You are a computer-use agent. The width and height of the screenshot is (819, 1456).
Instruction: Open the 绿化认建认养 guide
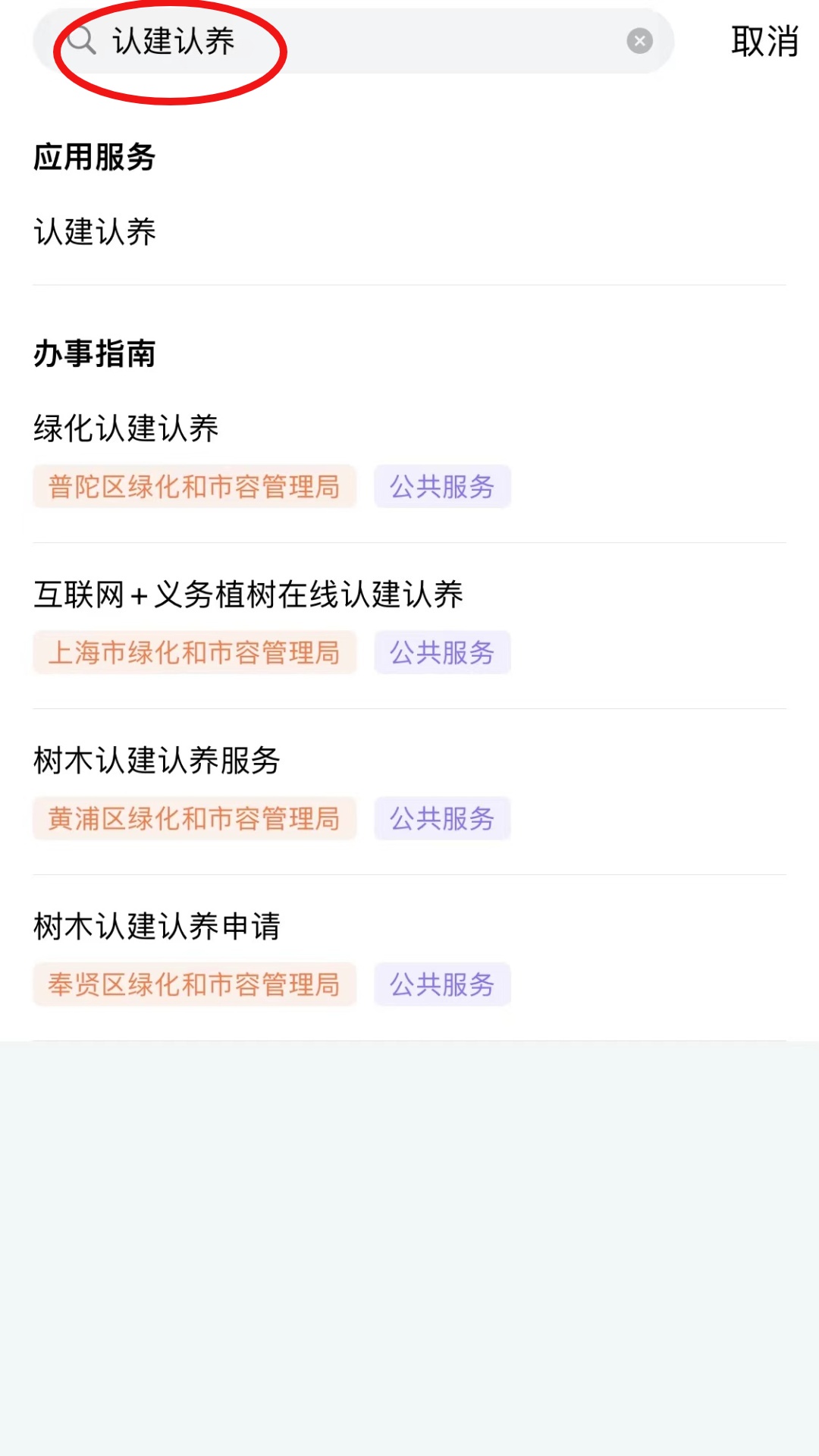127,428
